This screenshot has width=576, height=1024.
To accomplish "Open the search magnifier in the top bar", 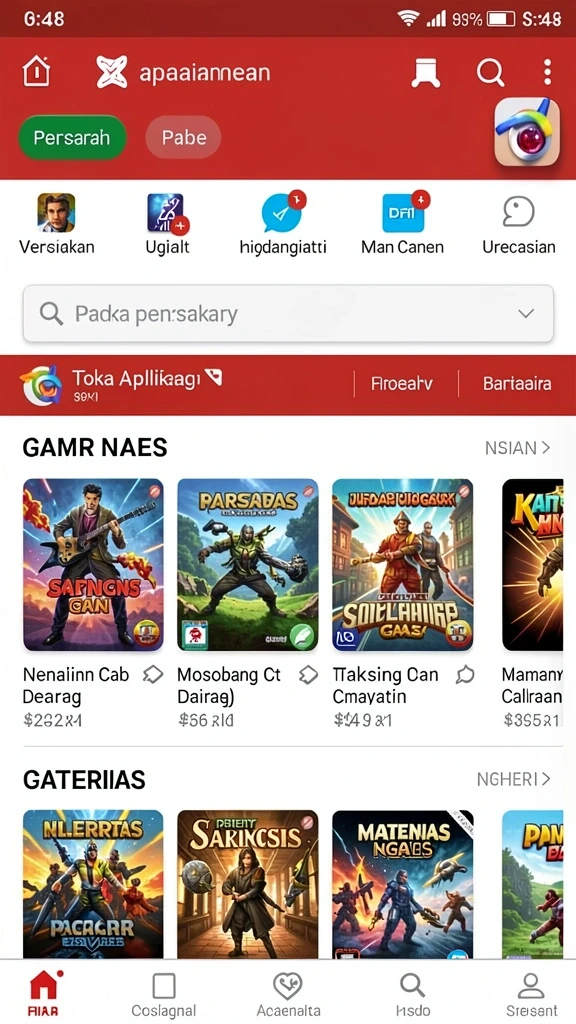I will (x=490, y=72).
